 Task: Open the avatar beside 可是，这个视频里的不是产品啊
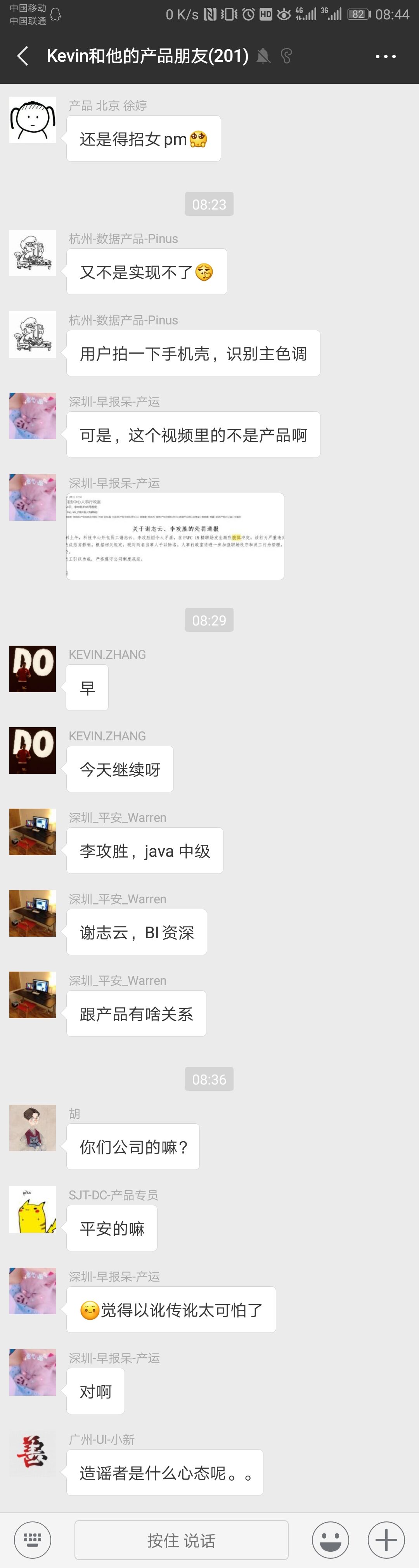[x=33, y=416]
